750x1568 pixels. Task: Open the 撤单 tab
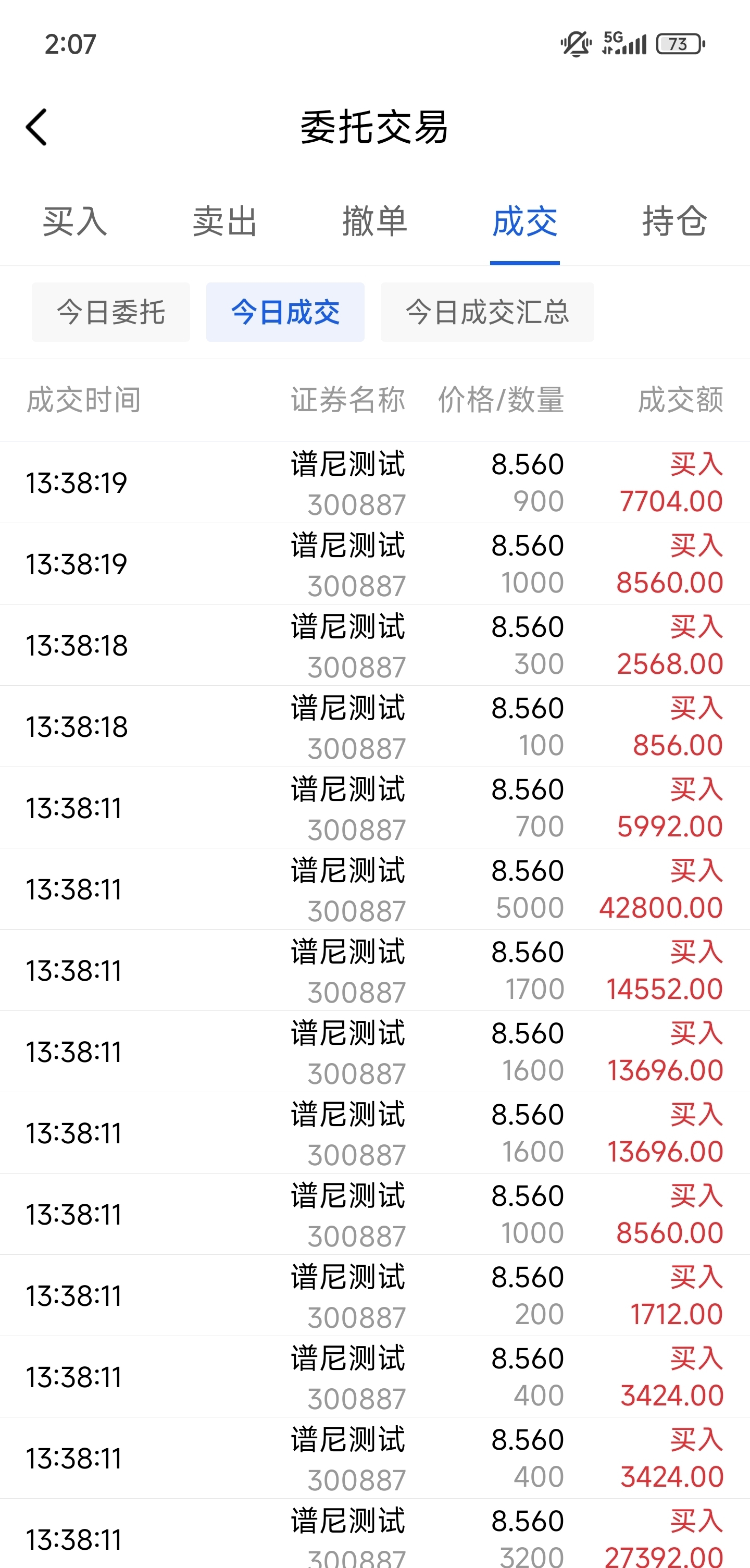(x=374, y=221)
